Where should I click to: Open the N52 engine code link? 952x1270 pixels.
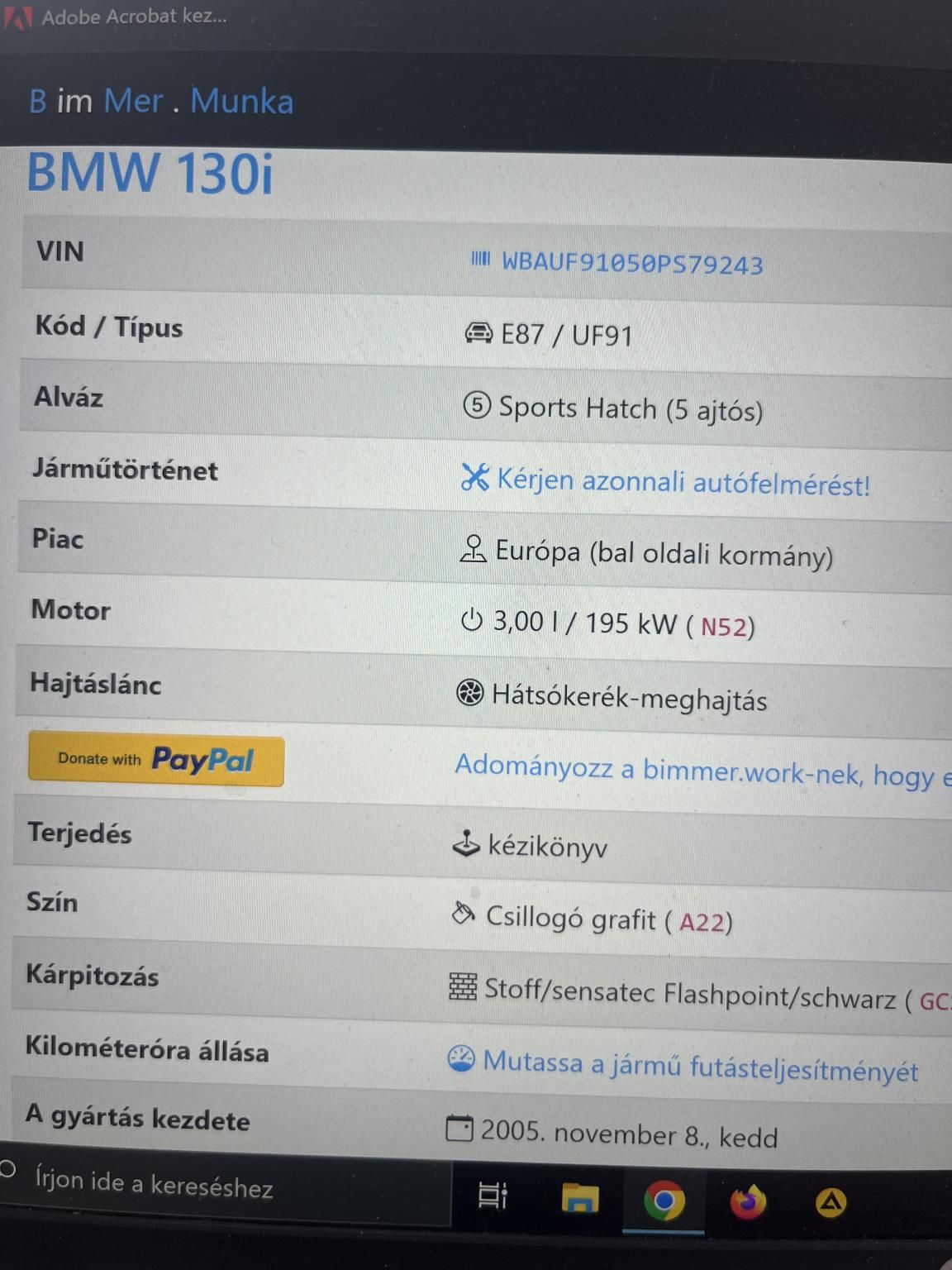coord(722,627)
